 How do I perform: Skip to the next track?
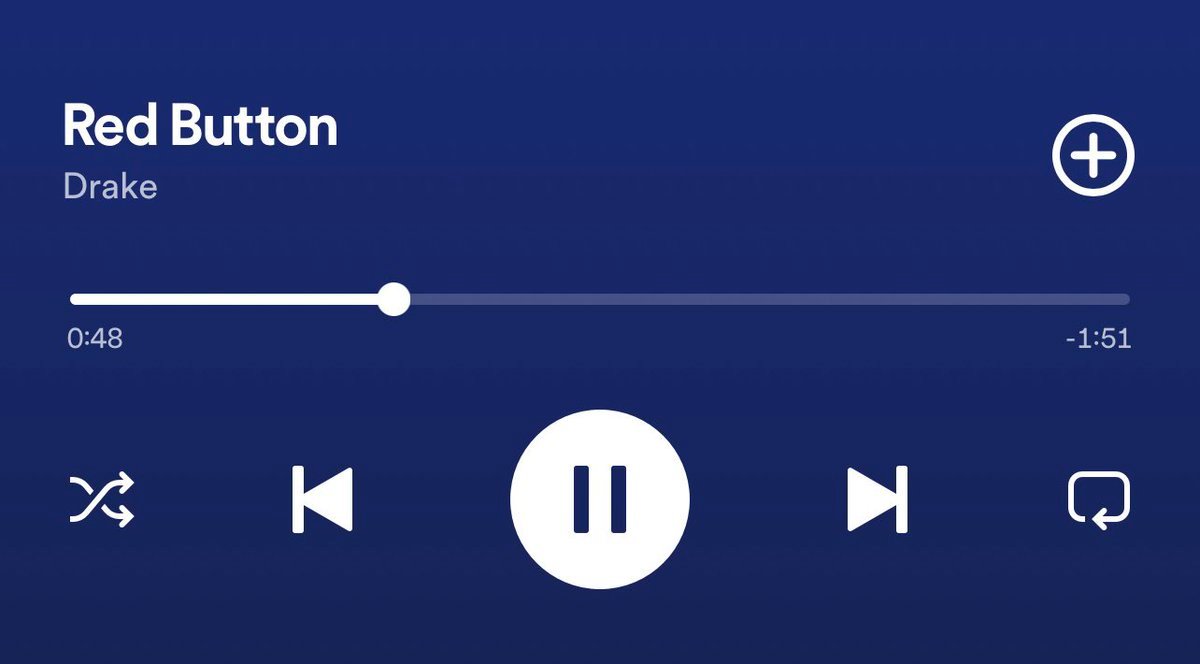coord(877,498)
